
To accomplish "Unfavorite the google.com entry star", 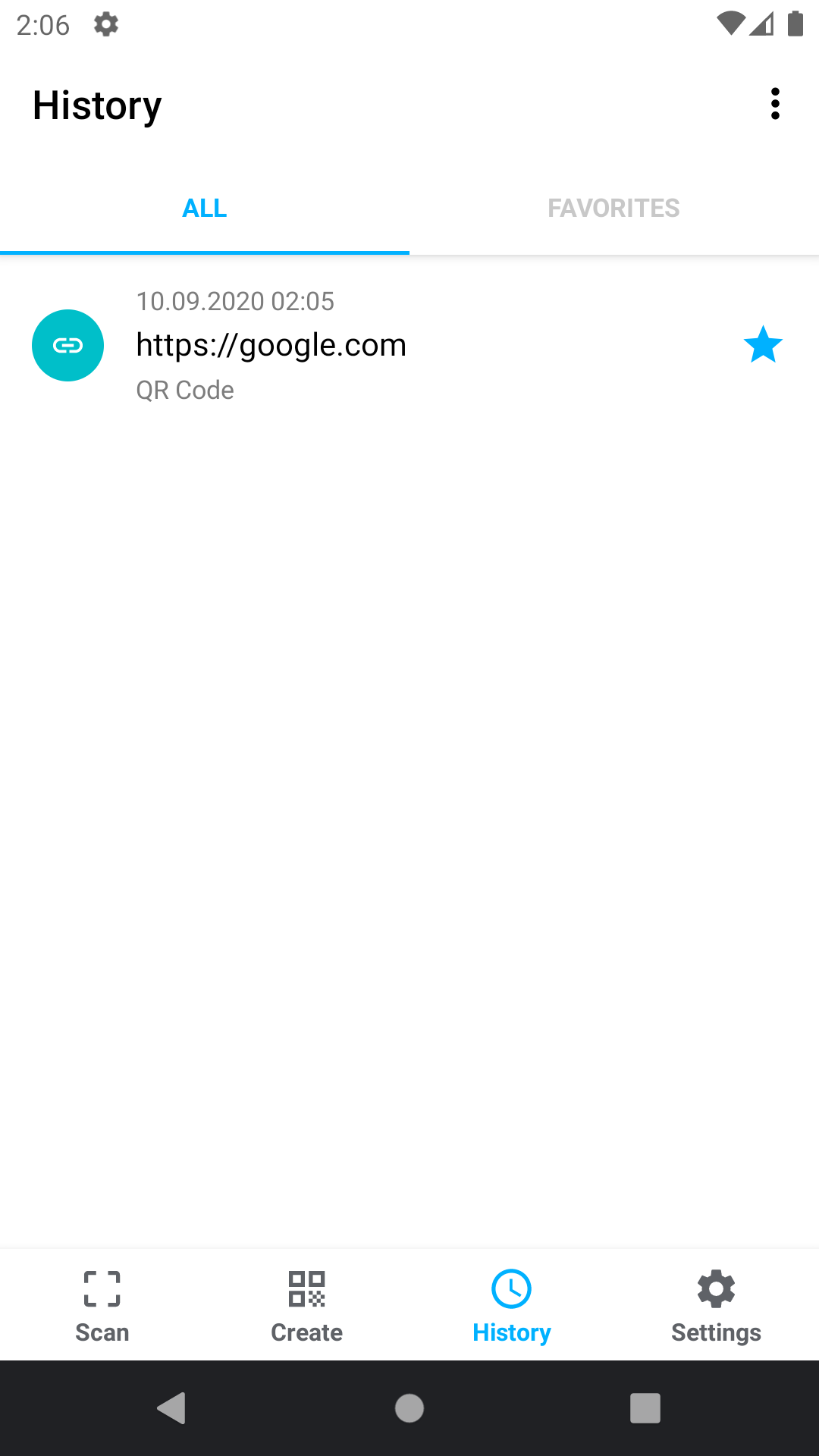I will (x=762, y=345).
